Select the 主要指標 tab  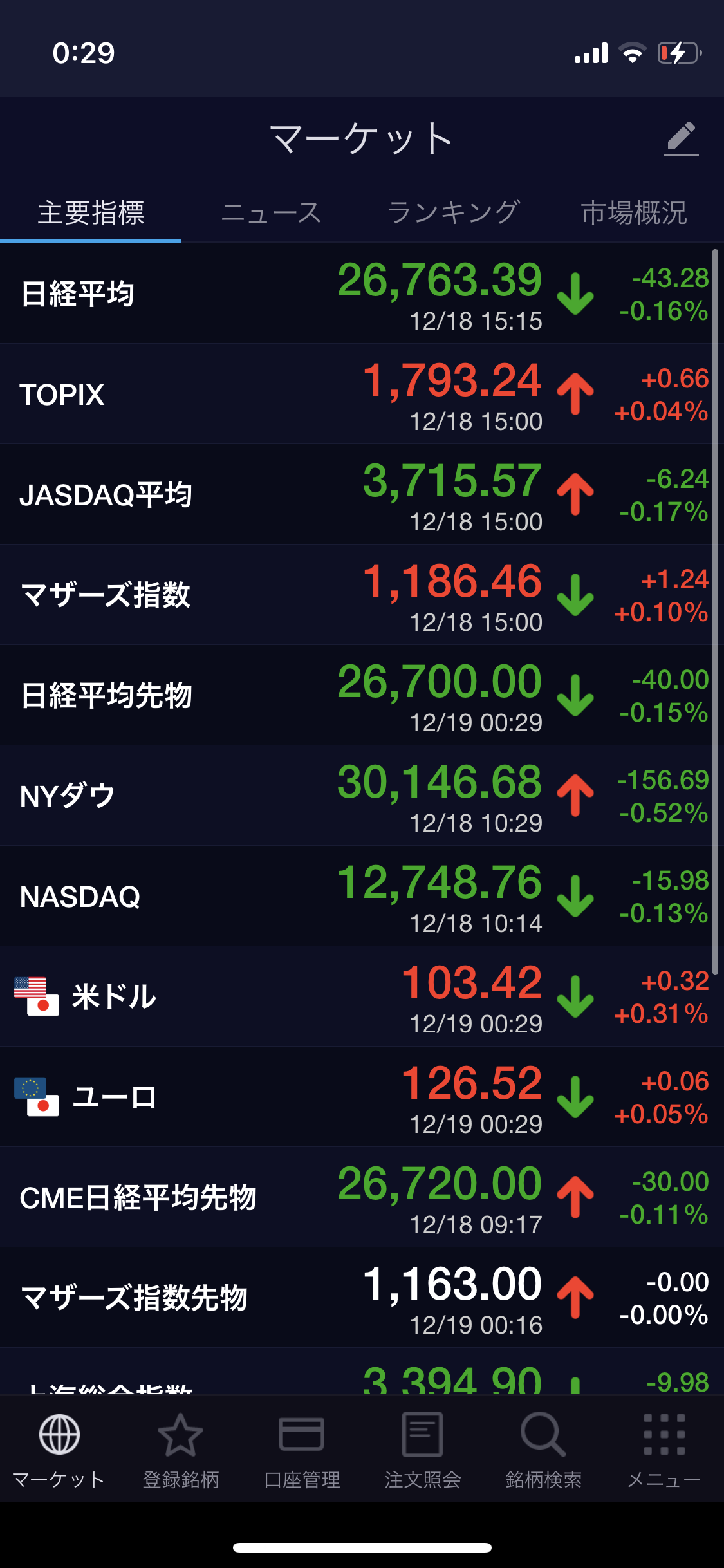pos(91,212)
